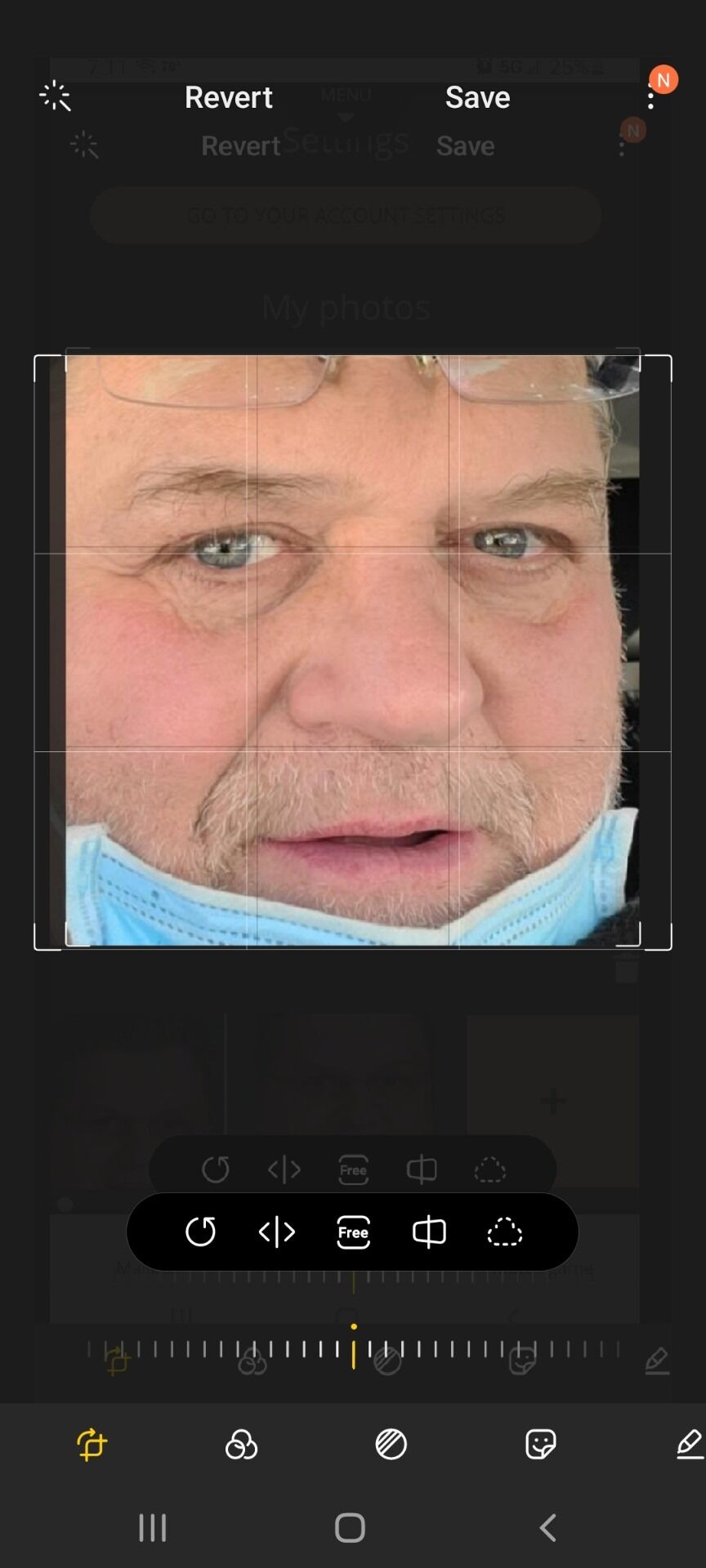The height and width of the screenshot is (1568, 706).
Task: Switch to the crop and transform tab
Action: click(92, 1444)
